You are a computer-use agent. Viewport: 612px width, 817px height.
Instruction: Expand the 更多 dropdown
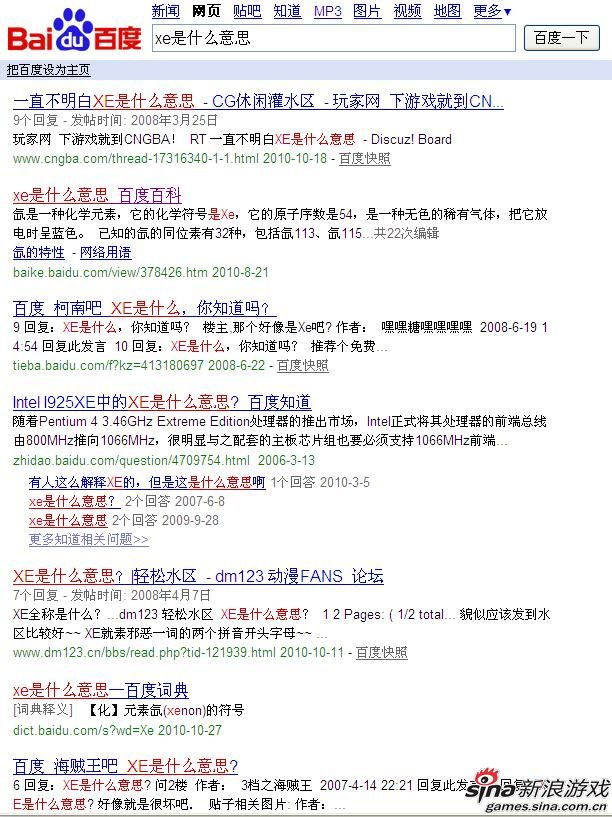click(x=492, y=11)
